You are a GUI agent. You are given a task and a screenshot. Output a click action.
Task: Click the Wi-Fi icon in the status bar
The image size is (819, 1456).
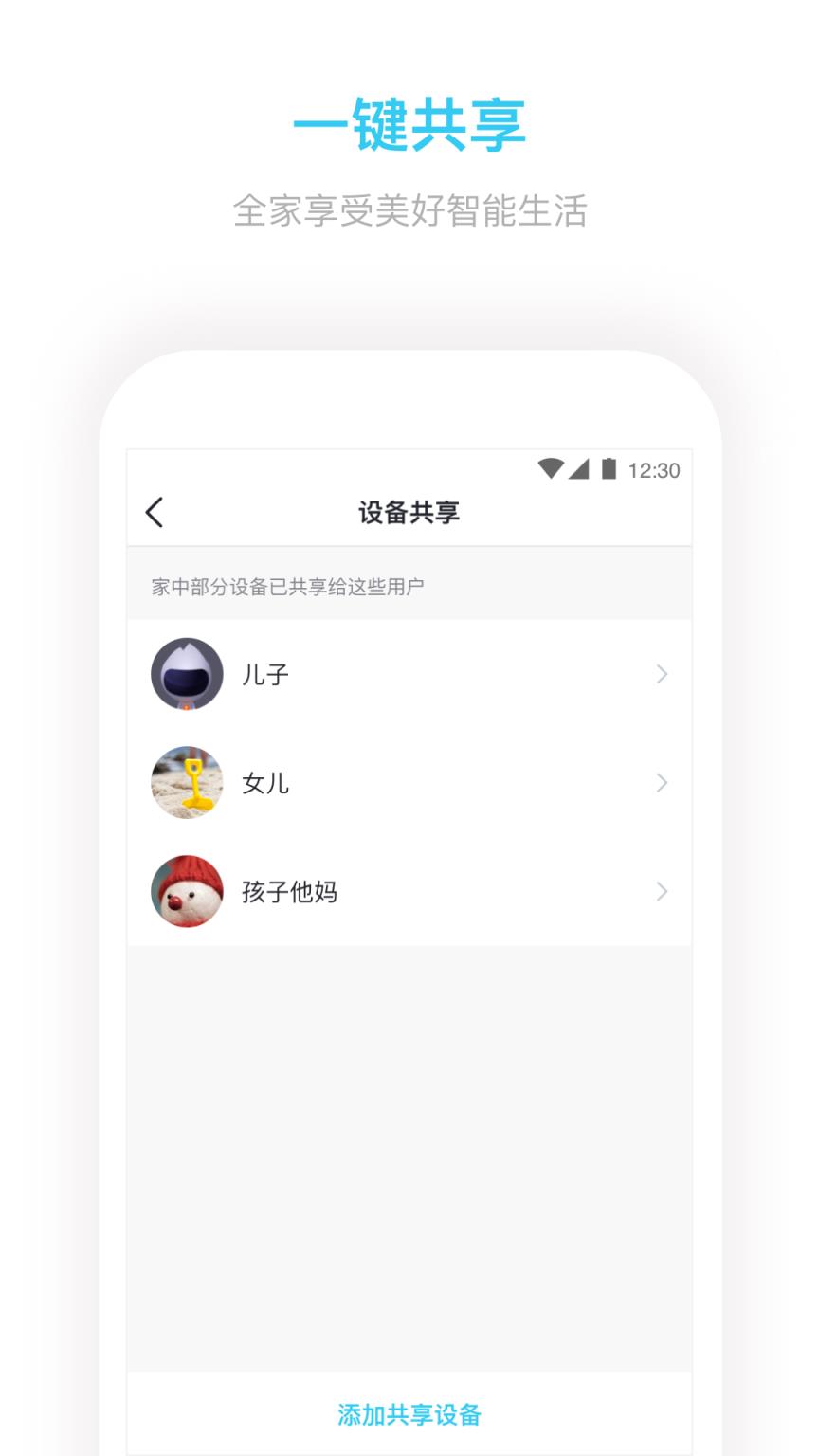(552, 469)
